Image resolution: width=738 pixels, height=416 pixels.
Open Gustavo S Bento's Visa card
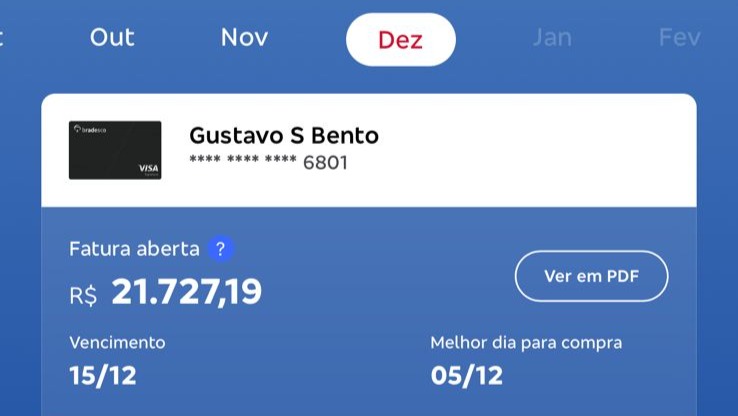pyautogui.click(x=115, y=150)
